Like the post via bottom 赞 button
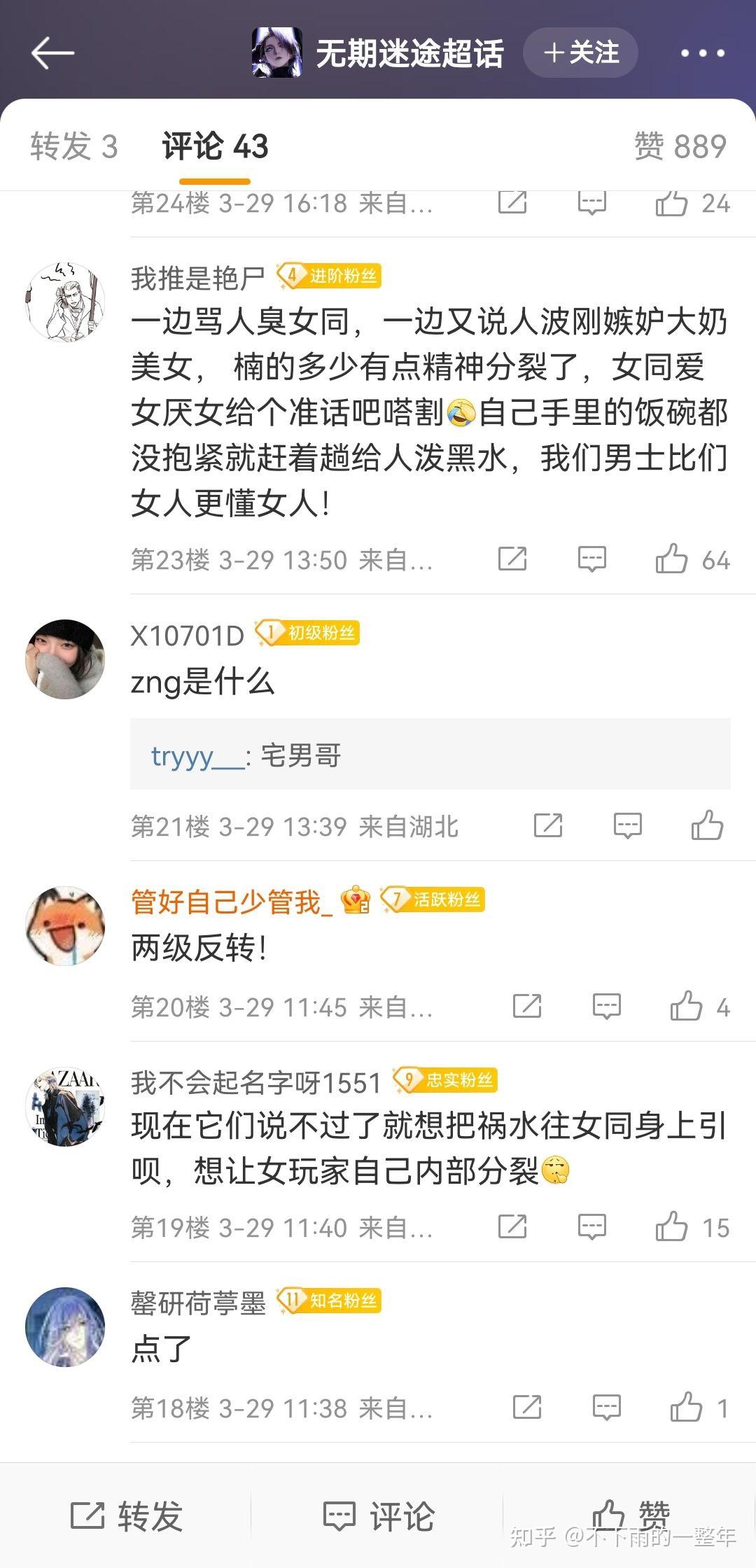Screen dimensions: 756x1568 (630, 1516)
